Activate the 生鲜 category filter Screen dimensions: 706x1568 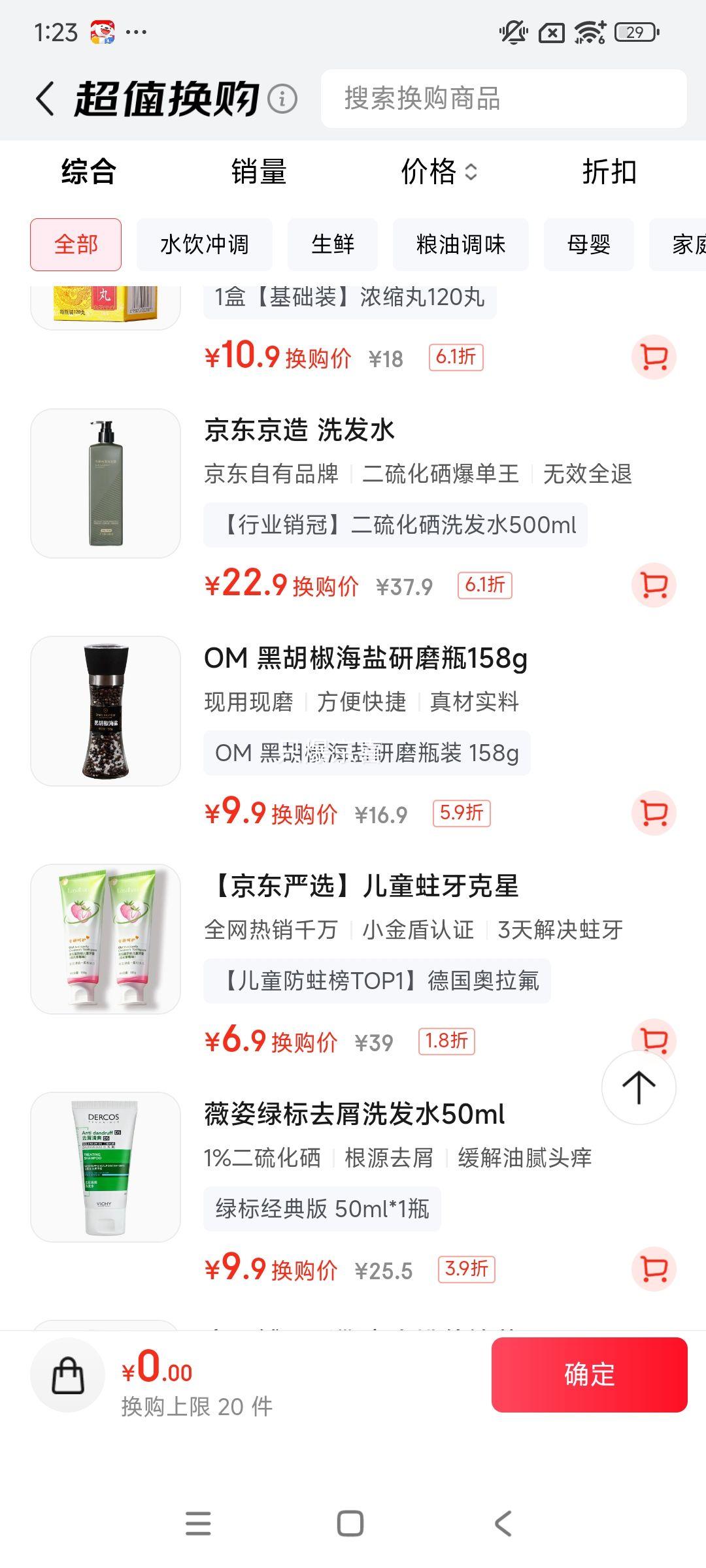click(x=332, y=244)
